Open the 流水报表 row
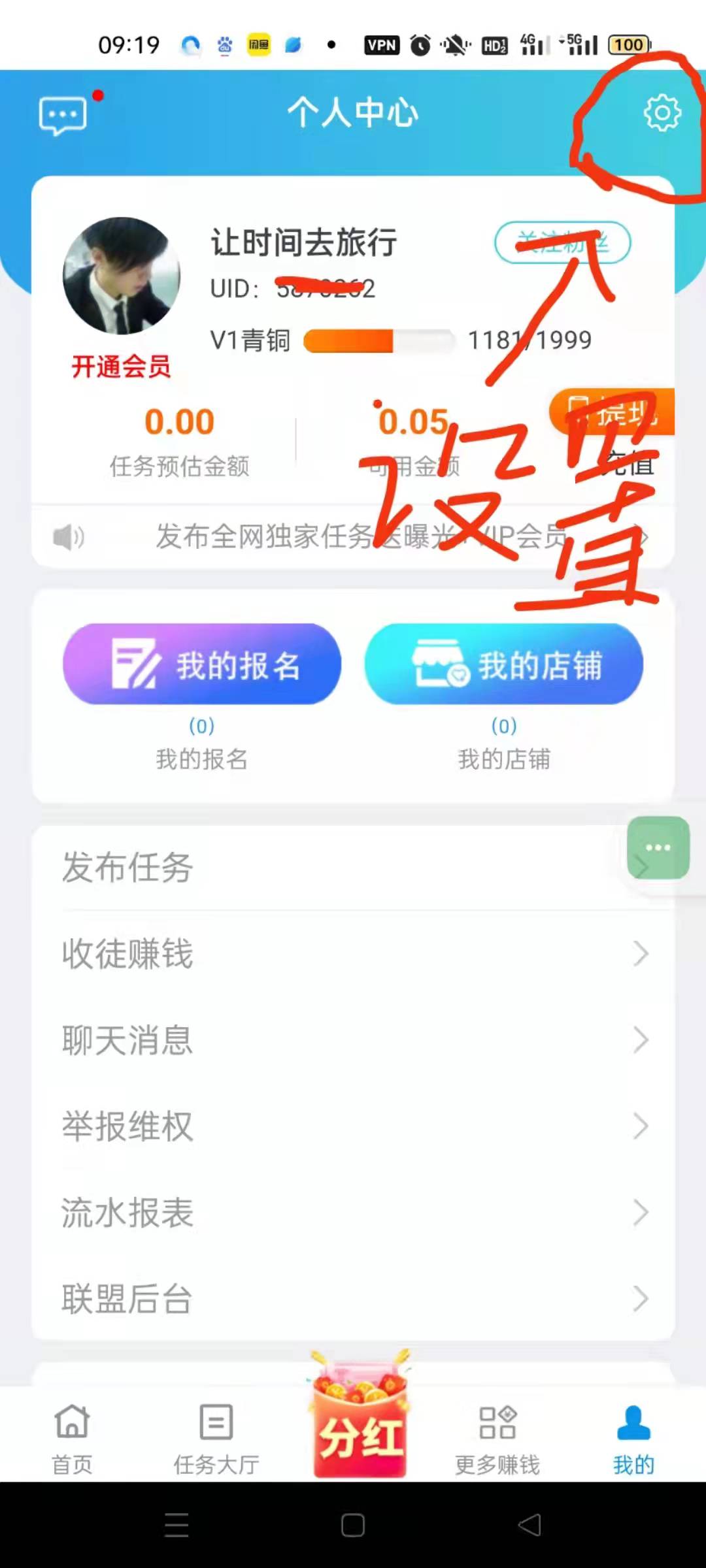Screen dimensions: 706x1568 [x=353, y=1213]
